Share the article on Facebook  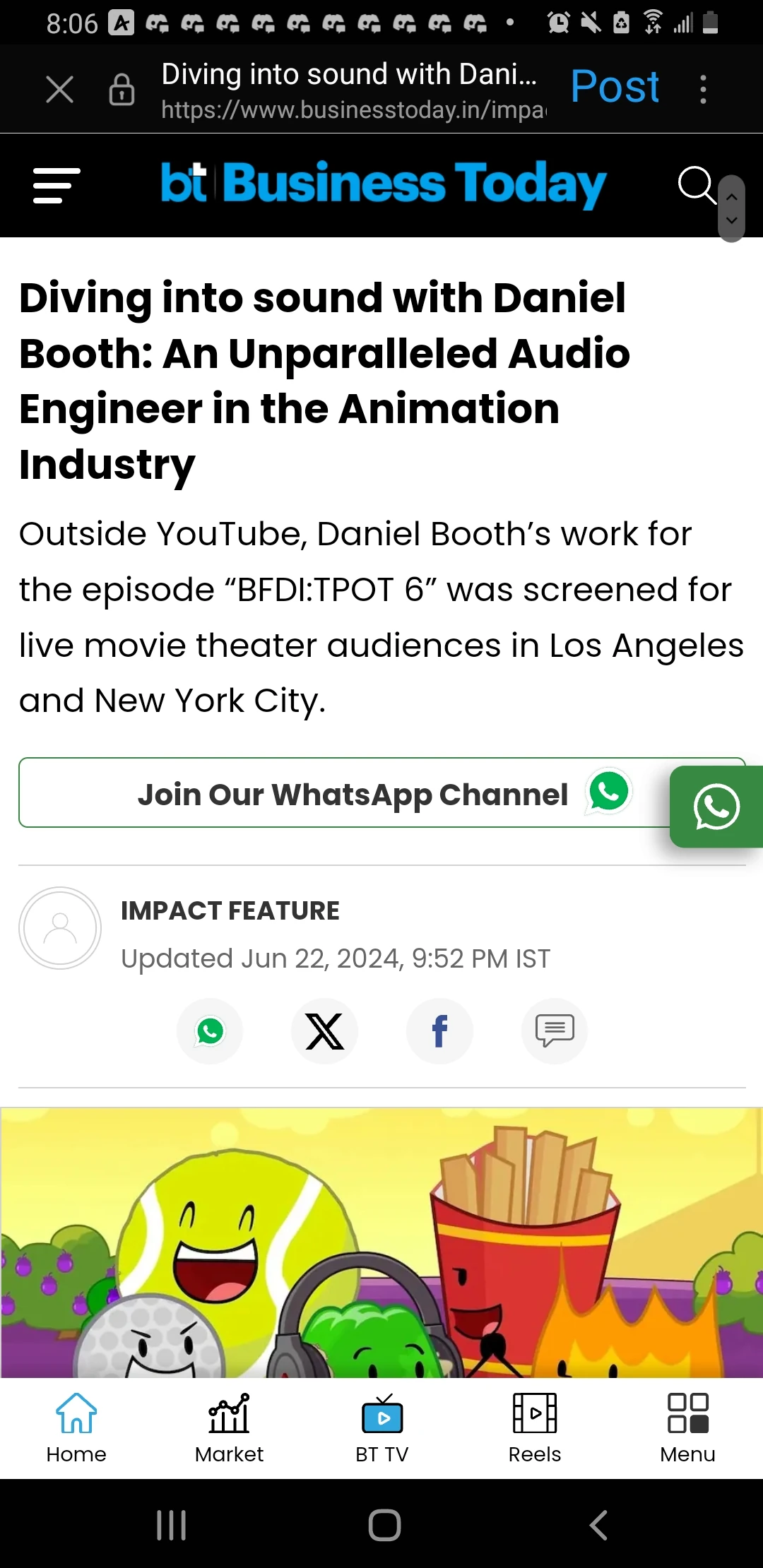[439, 1031]
